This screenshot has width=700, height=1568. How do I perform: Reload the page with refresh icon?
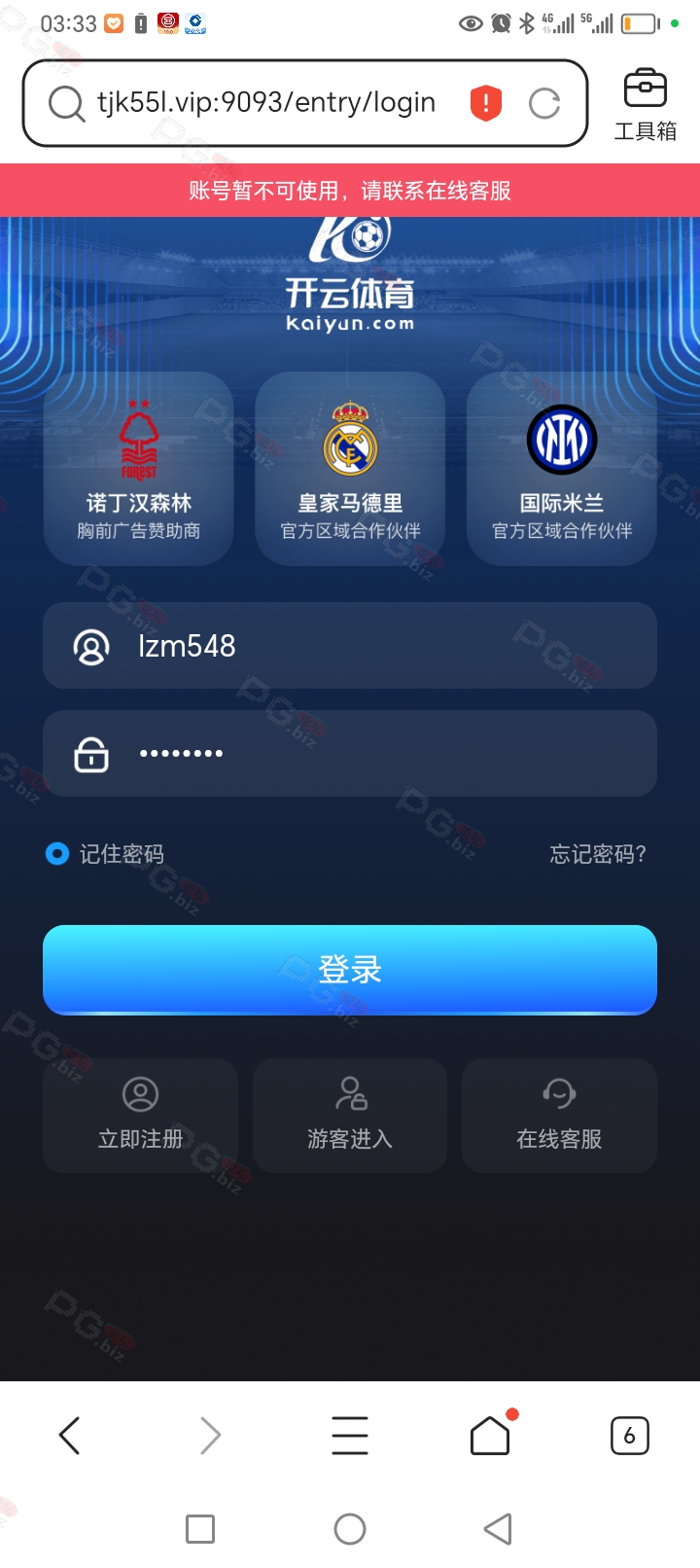544,103
